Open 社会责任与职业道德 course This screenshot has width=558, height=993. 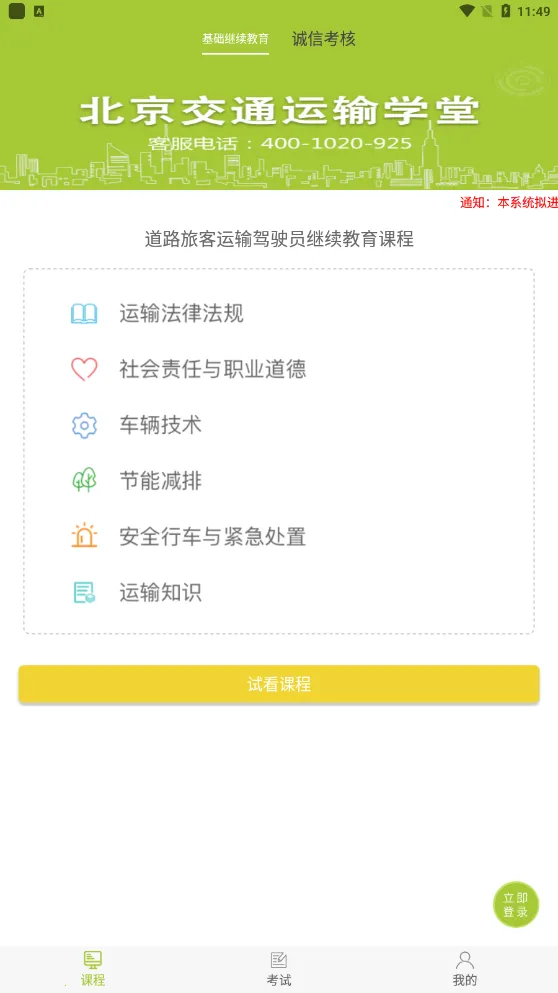pyautogui.click(x=279, y=369)
